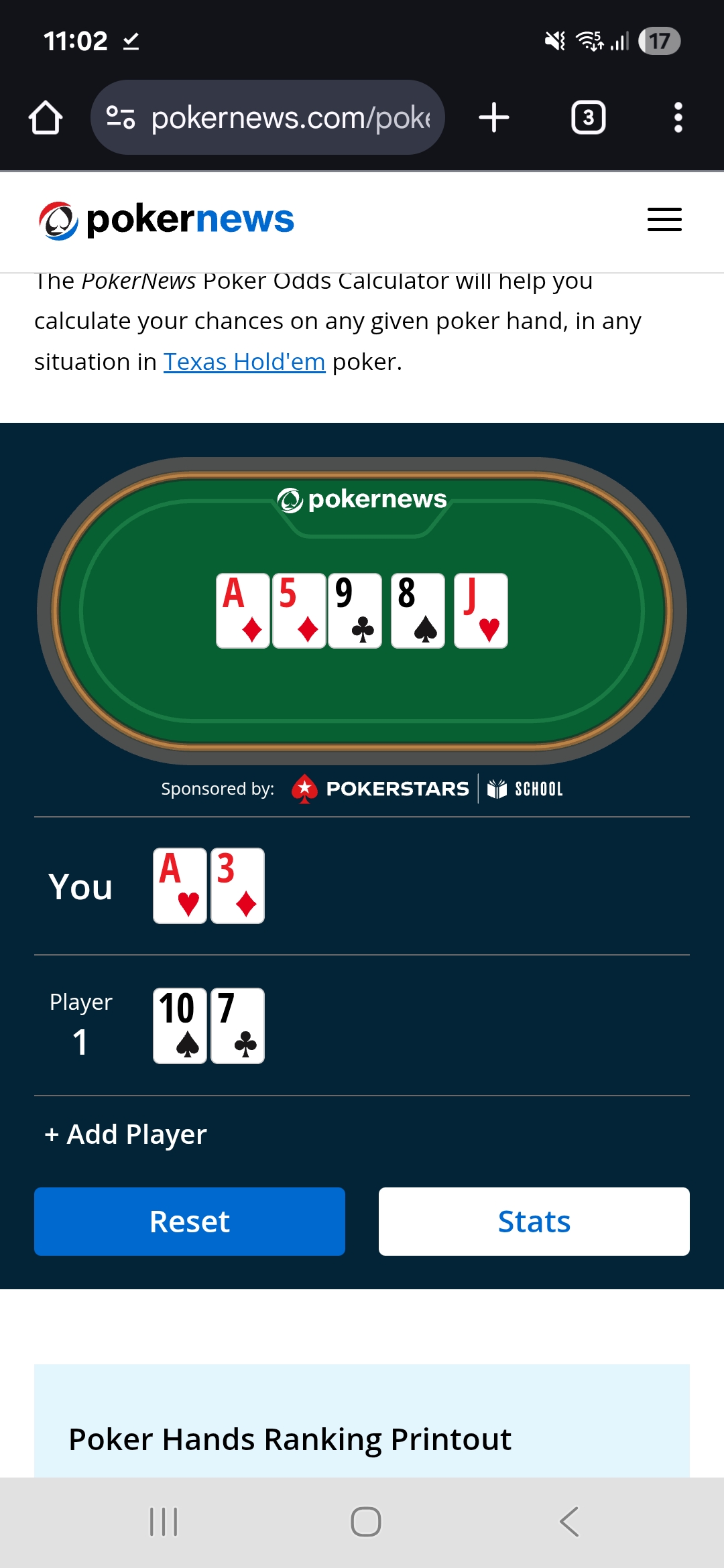
Task: Open the PokerNews hamburger menu
Action: (664, 219)
